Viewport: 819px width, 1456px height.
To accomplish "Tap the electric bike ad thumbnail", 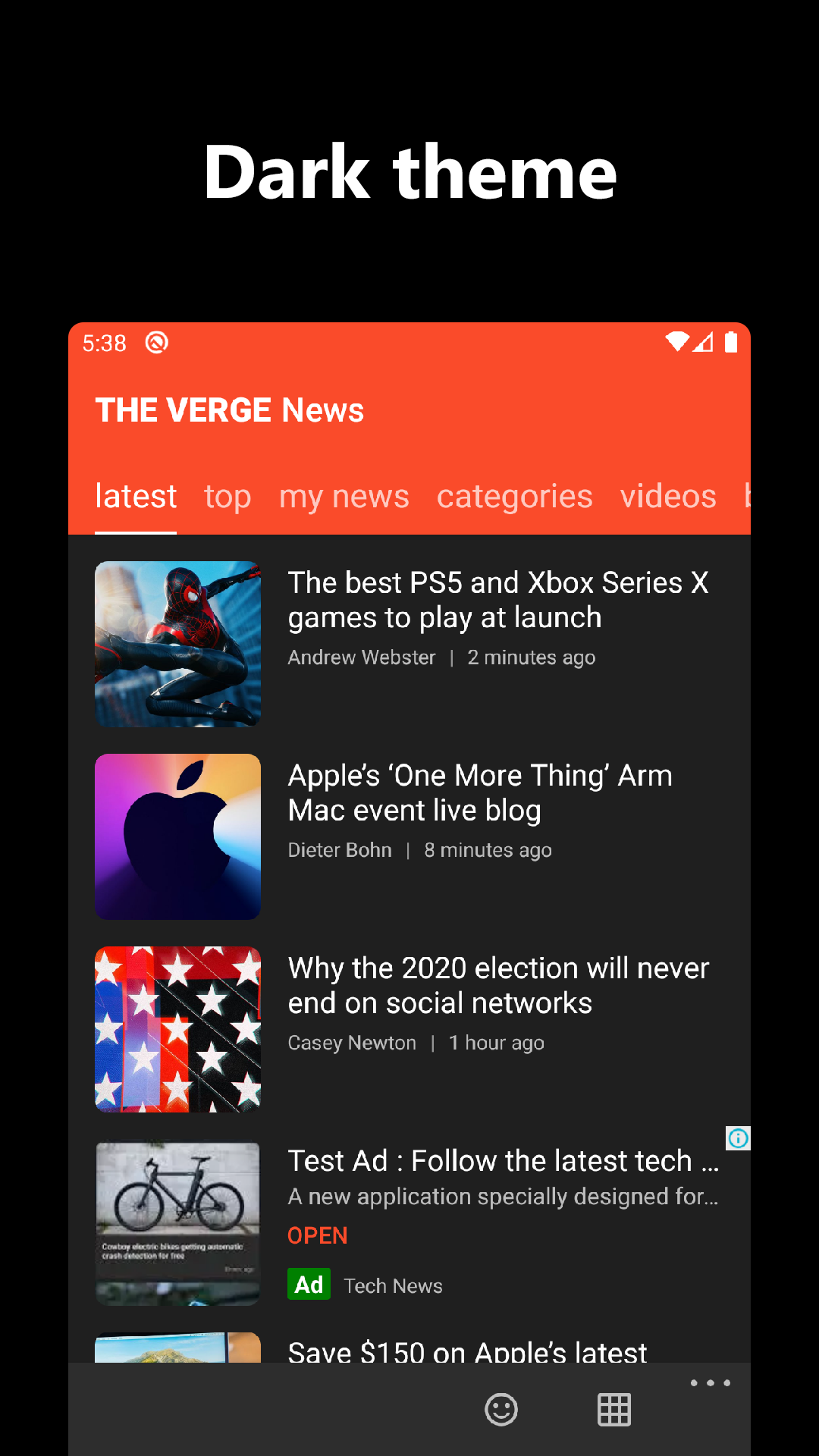I will pyautogui.click(x=177, y=1222).
